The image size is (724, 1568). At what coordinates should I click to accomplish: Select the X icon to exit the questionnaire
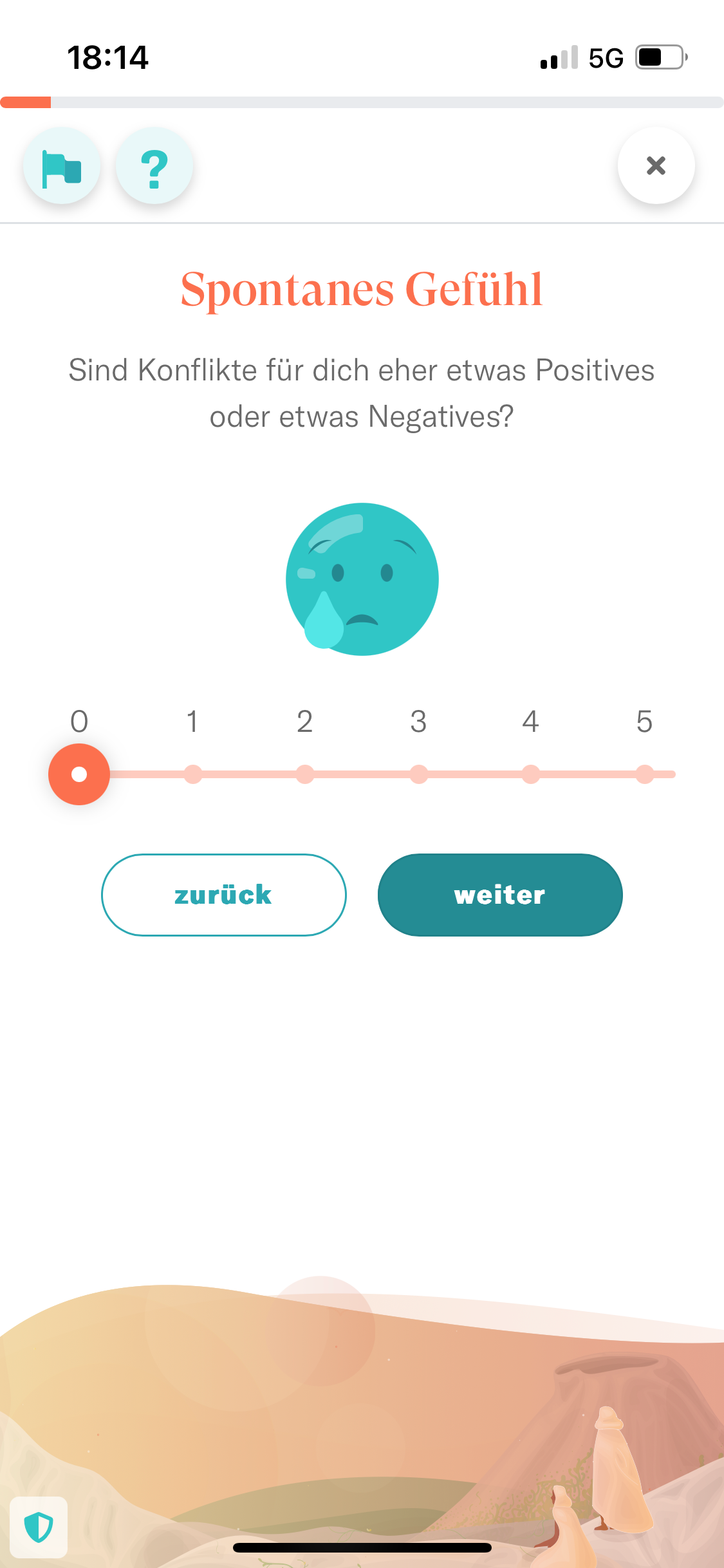(x=656, y=166)
